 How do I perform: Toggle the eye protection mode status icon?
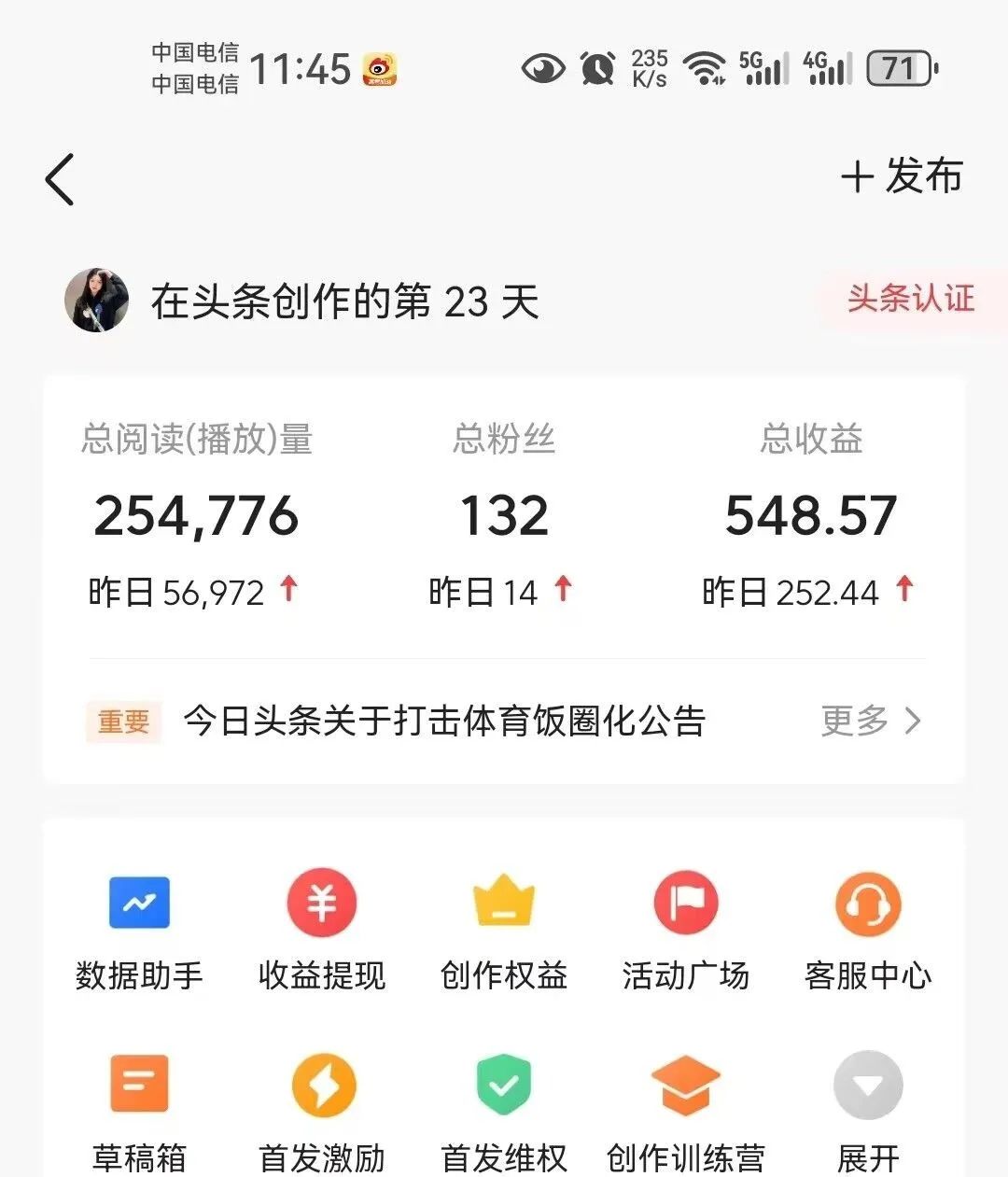coord(543,67)
